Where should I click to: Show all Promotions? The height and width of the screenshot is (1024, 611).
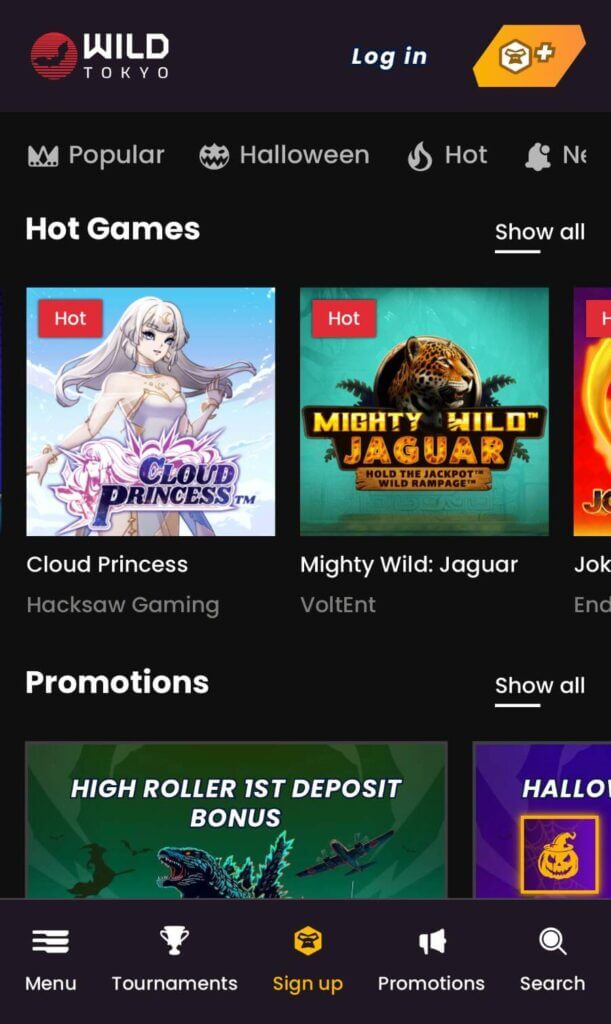pos(539,686)
